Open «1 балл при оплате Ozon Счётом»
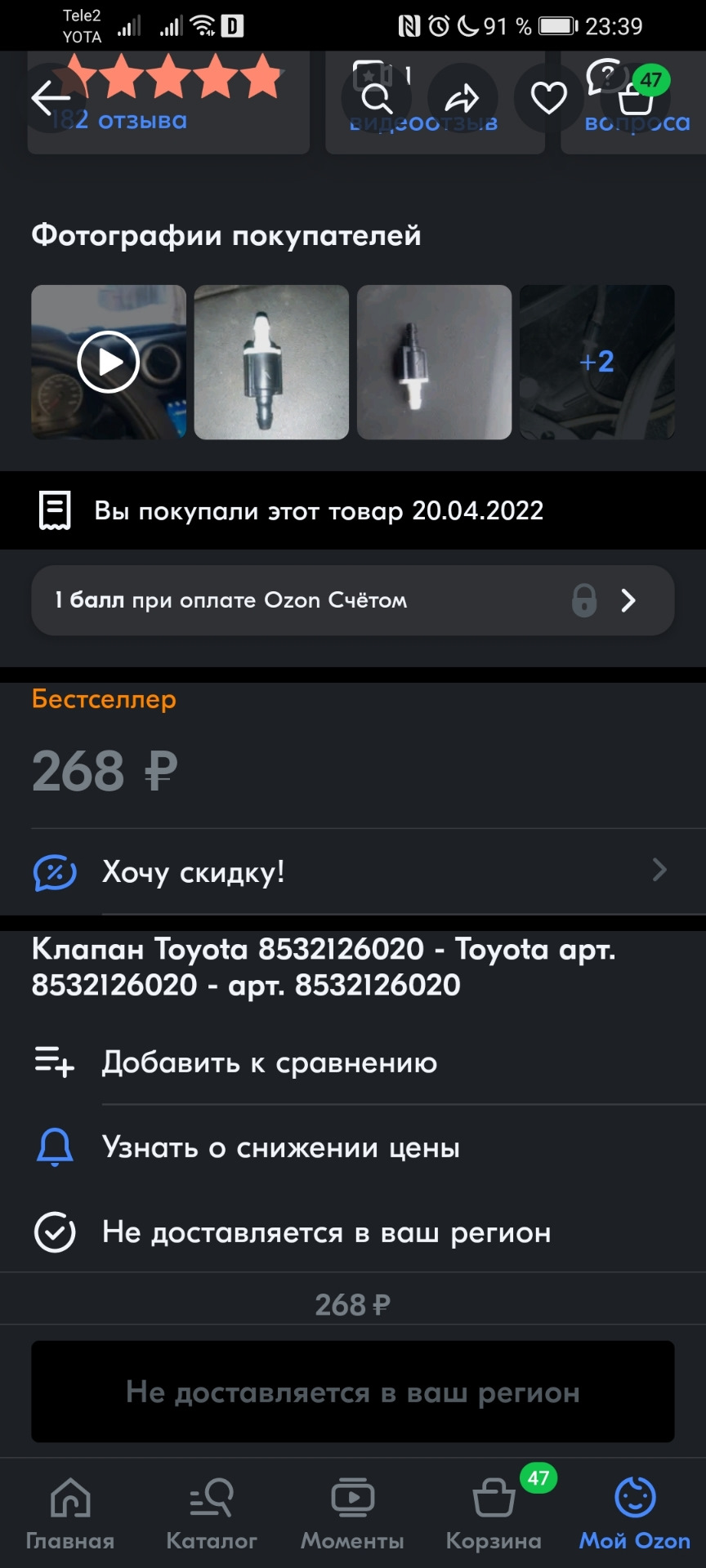Screen dimensions: 706x1568 pos(352,600)
